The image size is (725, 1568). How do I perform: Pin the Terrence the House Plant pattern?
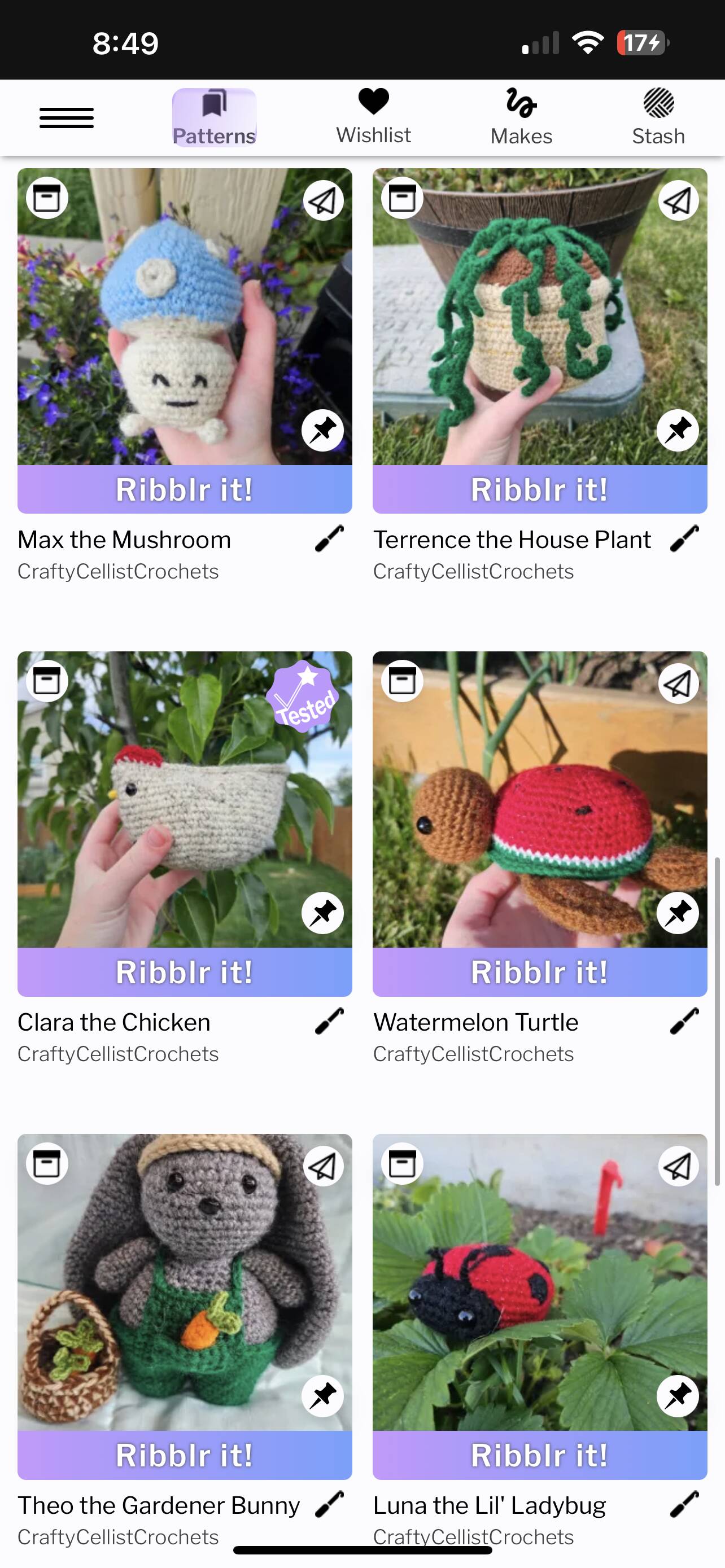pyautogui.click(x=678, y=430)
